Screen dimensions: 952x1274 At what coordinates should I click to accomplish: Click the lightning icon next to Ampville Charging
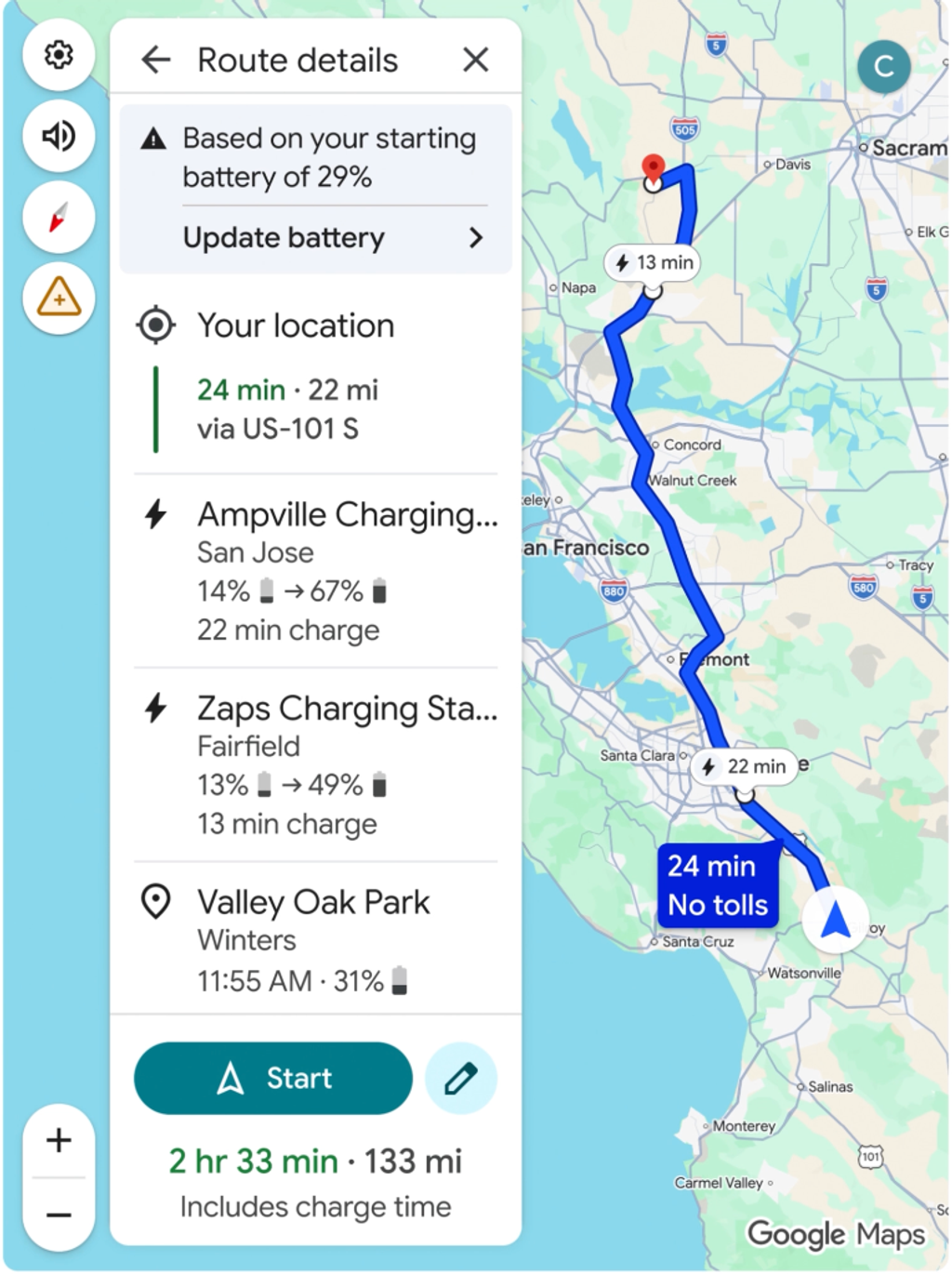pos(155,514)
